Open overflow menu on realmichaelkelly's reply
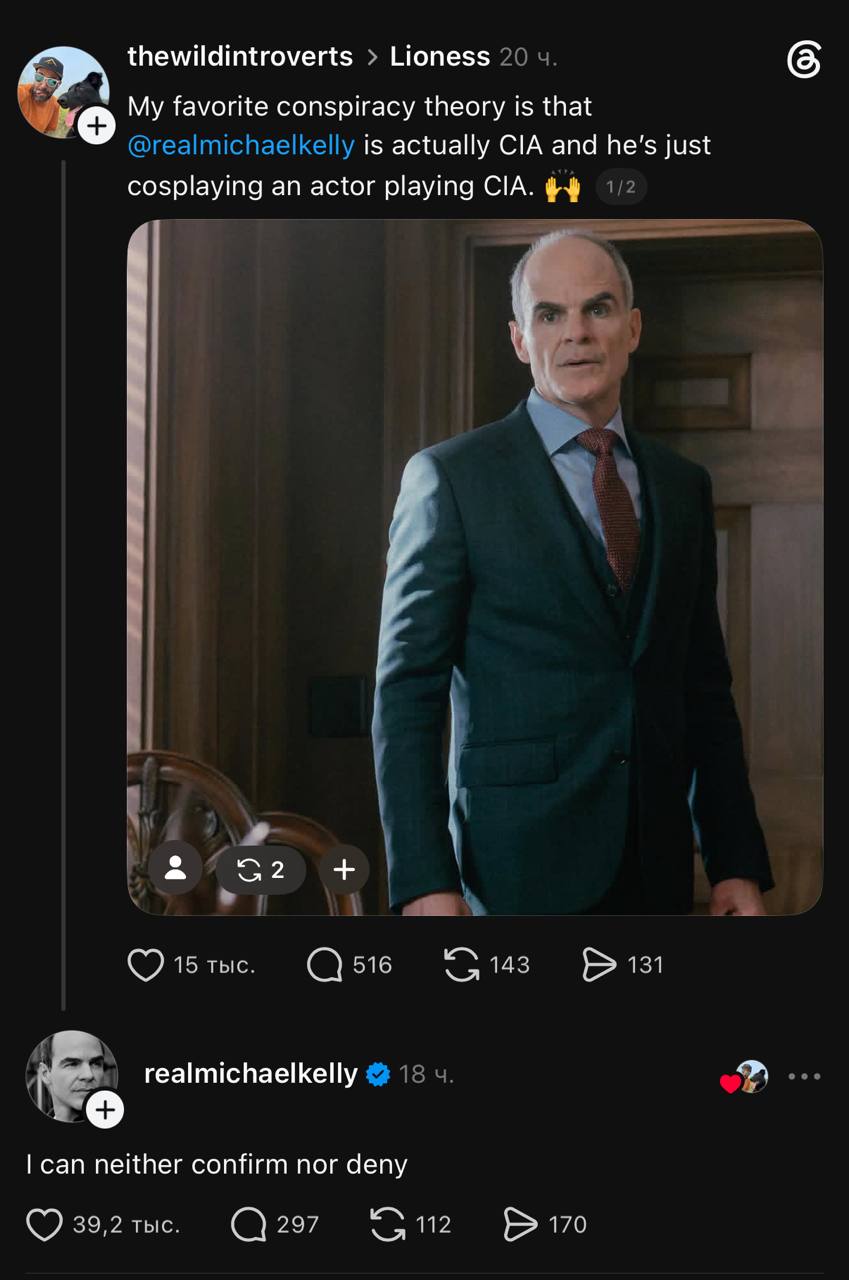The width and height of the screenshot is (849, 1280). (x=804, y=1077)
